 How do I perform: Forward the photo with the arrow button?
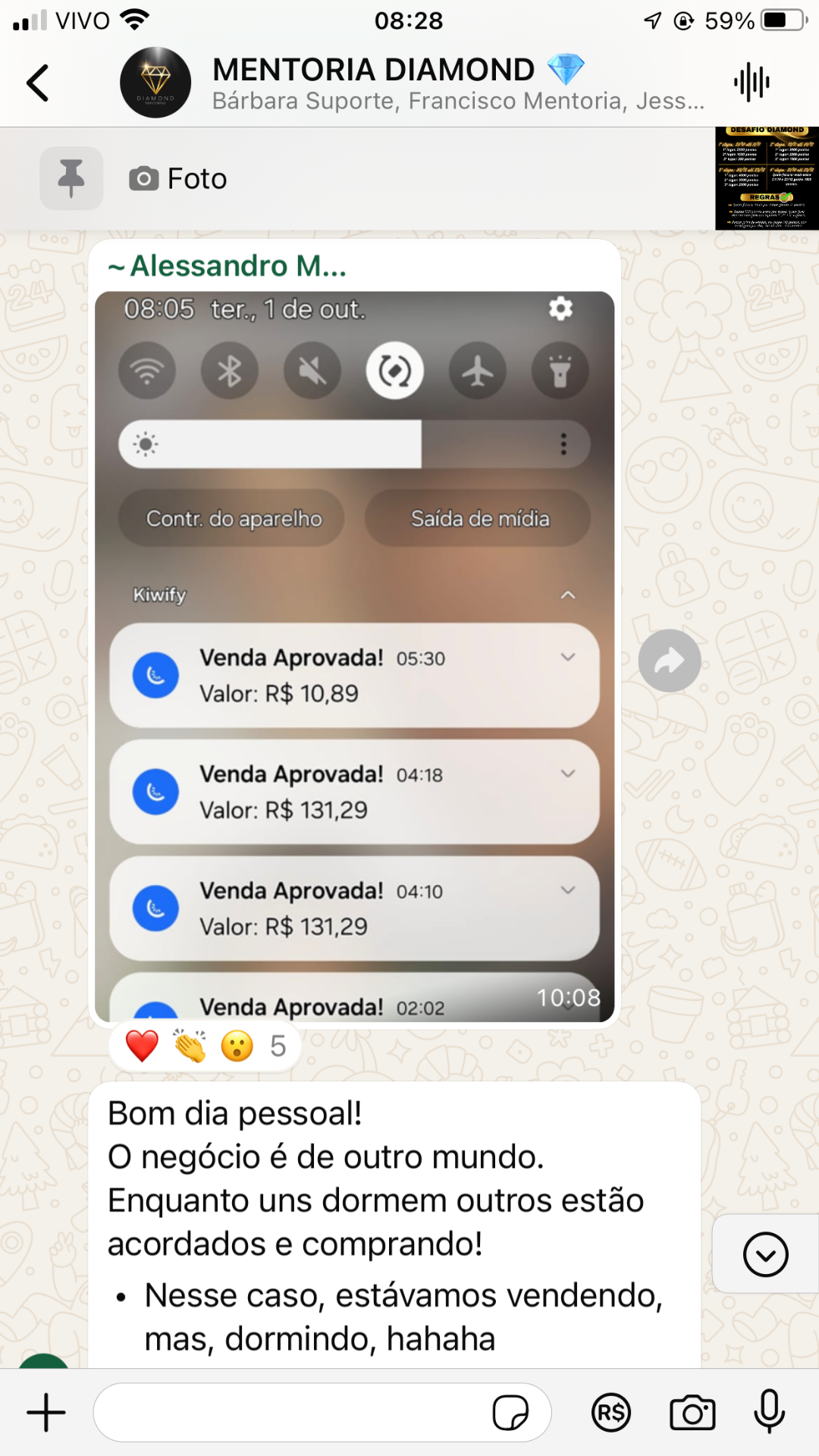(x=669, y=661)
